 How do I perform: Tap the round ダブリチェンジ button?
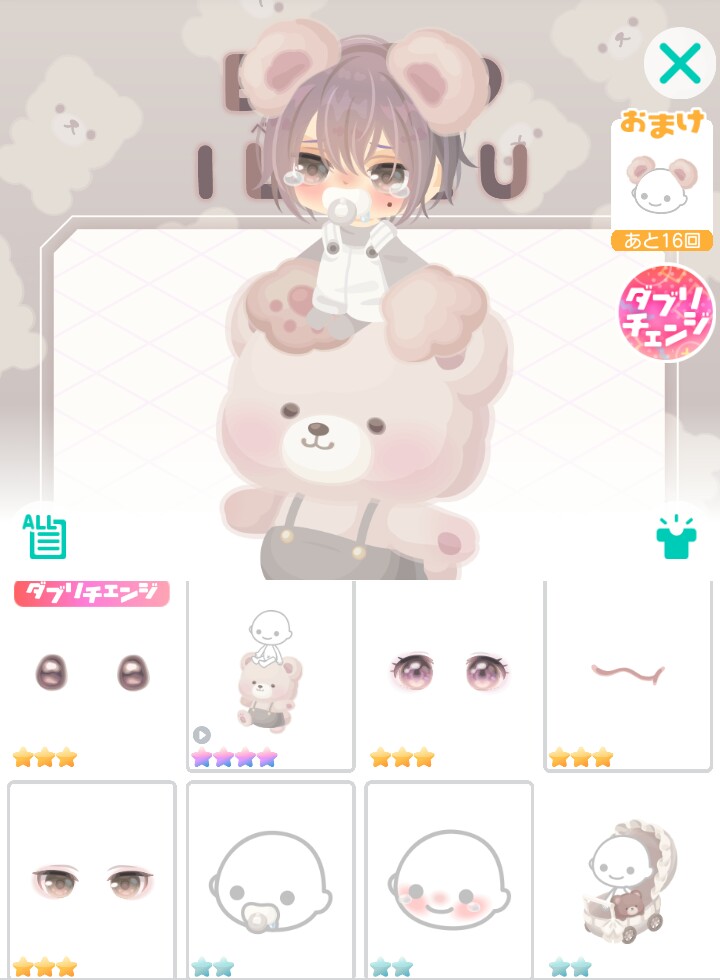[x=666, y=313]
